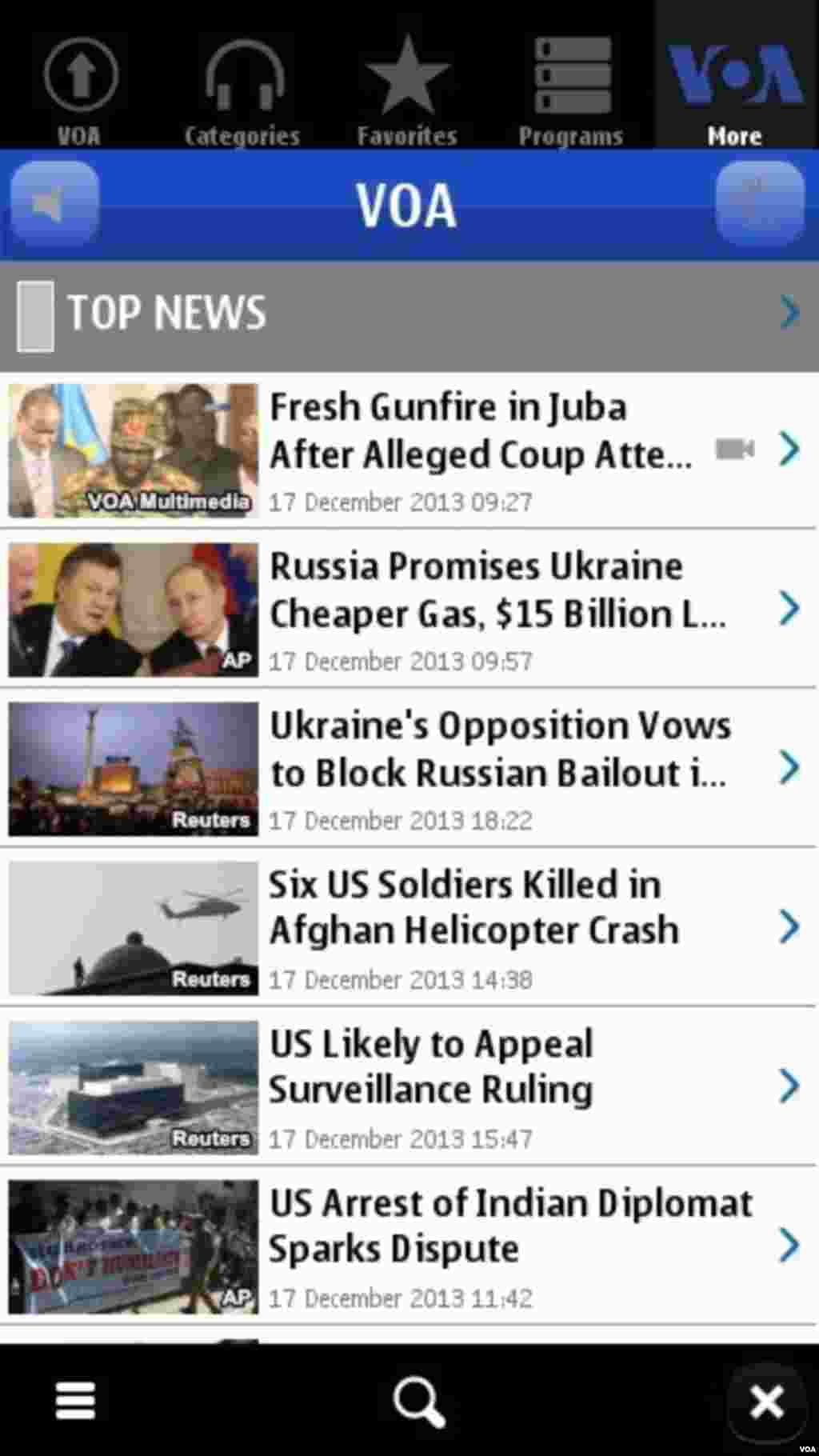Screen dimensions: 819x1456
Task: Switch to the VOA tab
Action: [x=80, y=88]
